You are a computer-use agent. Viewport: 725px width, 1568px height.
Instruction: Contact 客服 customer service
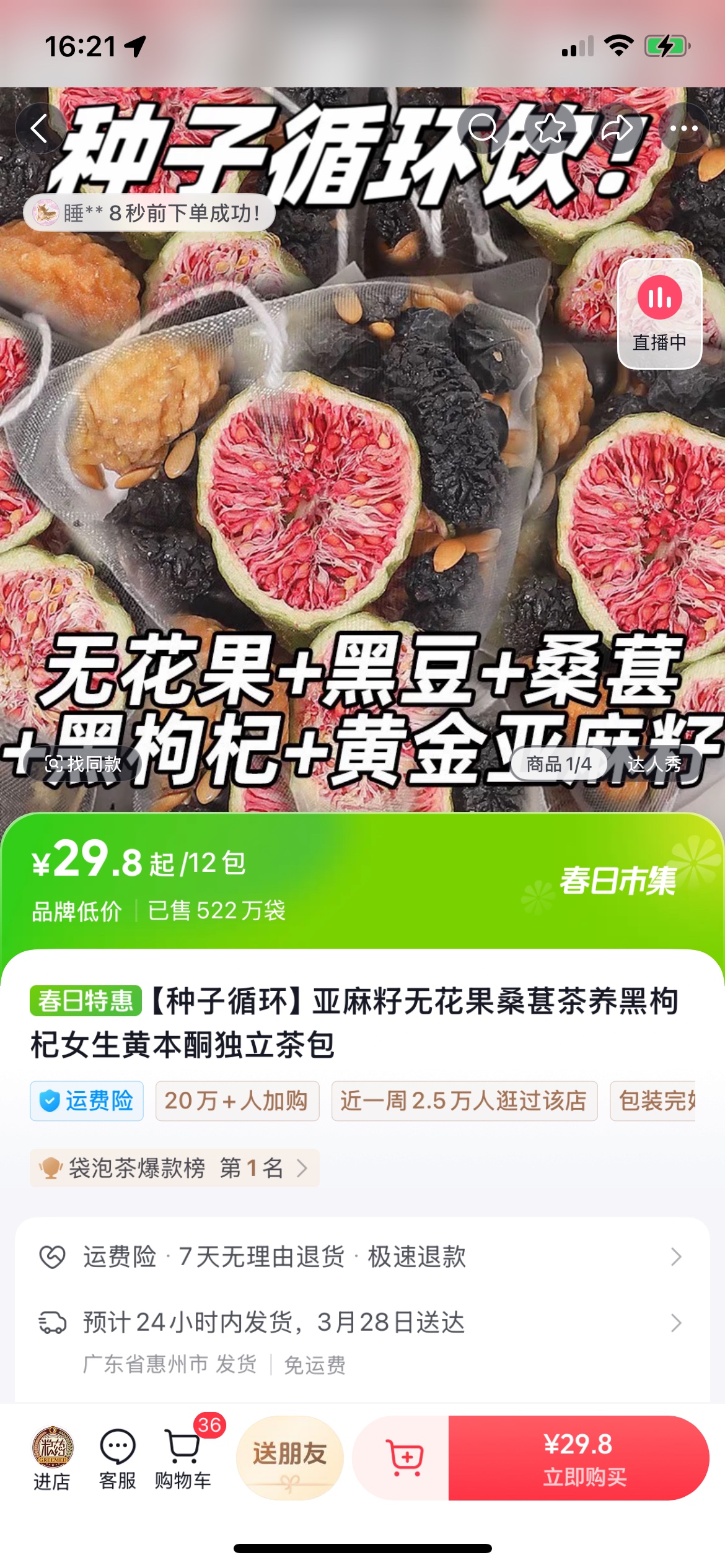click(118, 1458)
